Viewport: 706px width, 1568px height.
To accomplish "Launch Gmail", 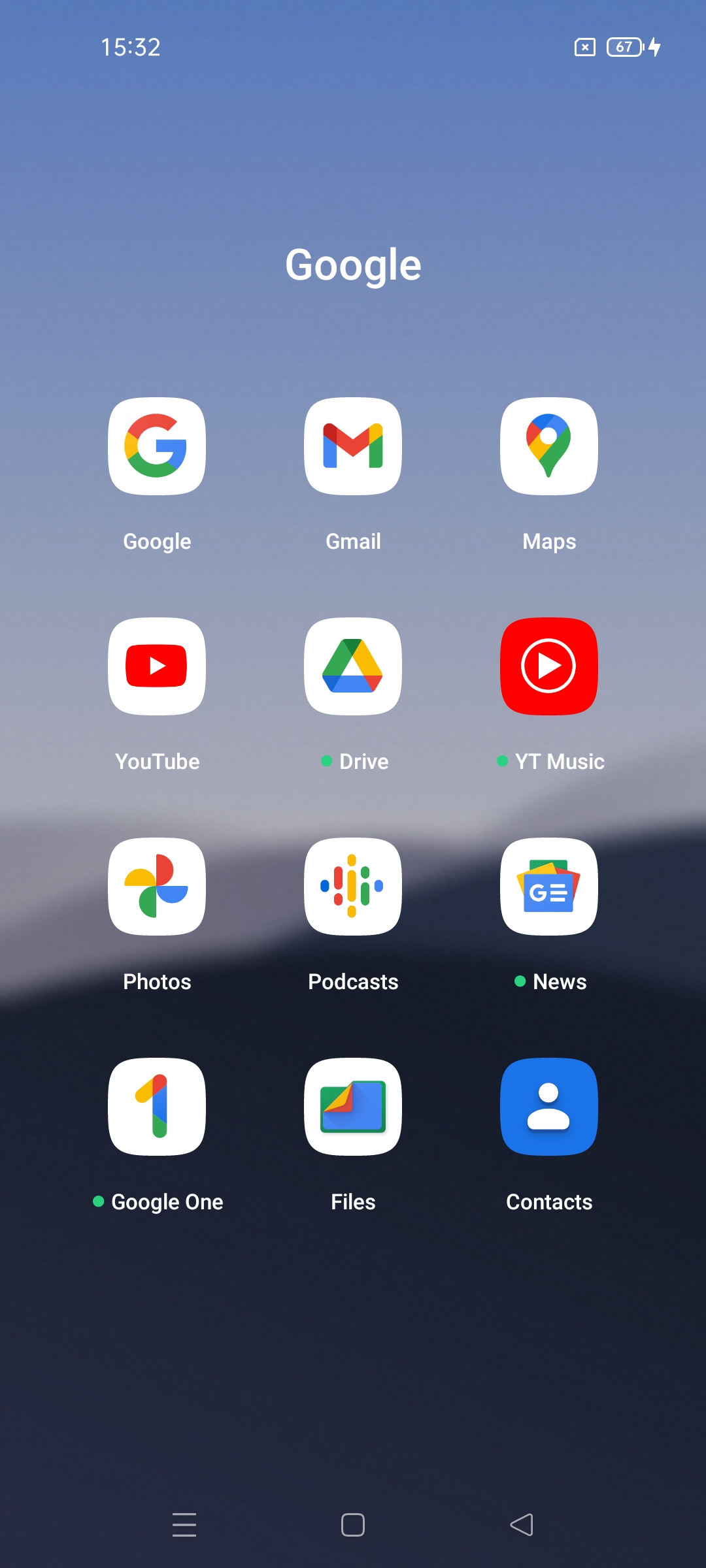I will pyautogui.click(x=353, y=446).
